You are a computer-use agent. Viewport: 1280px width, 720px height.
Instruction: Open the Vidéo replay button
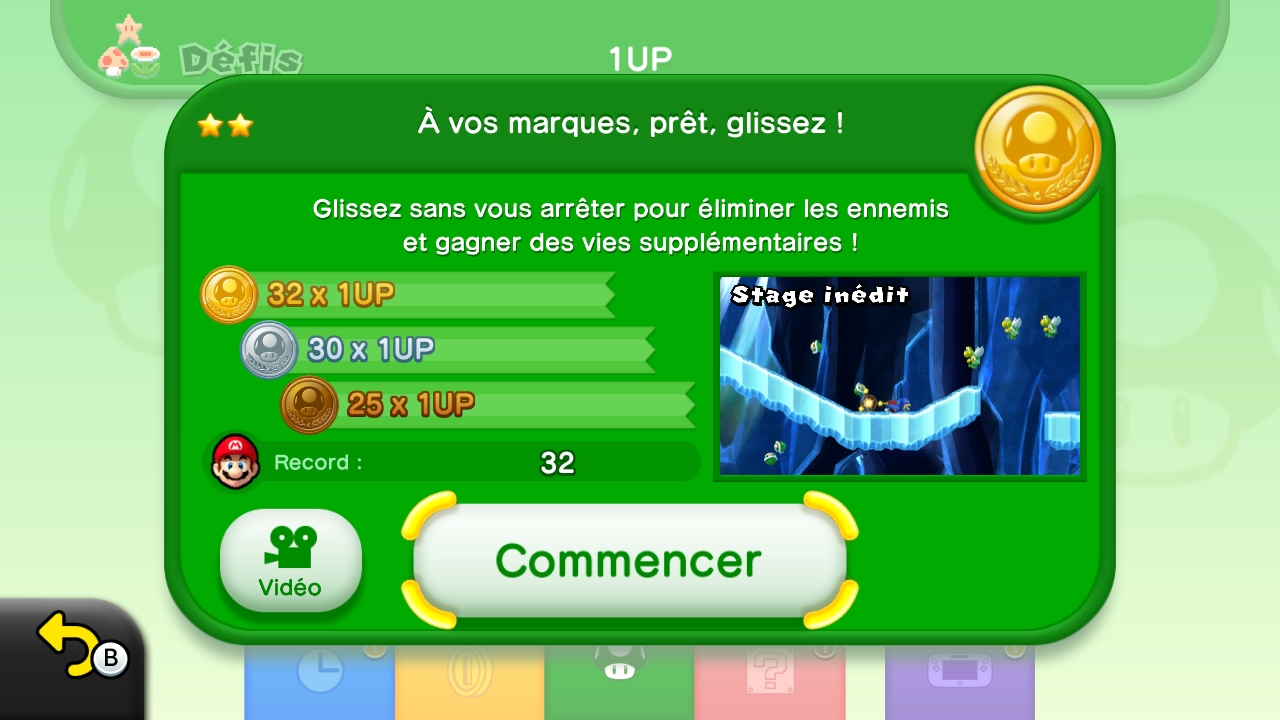[290, 561]
